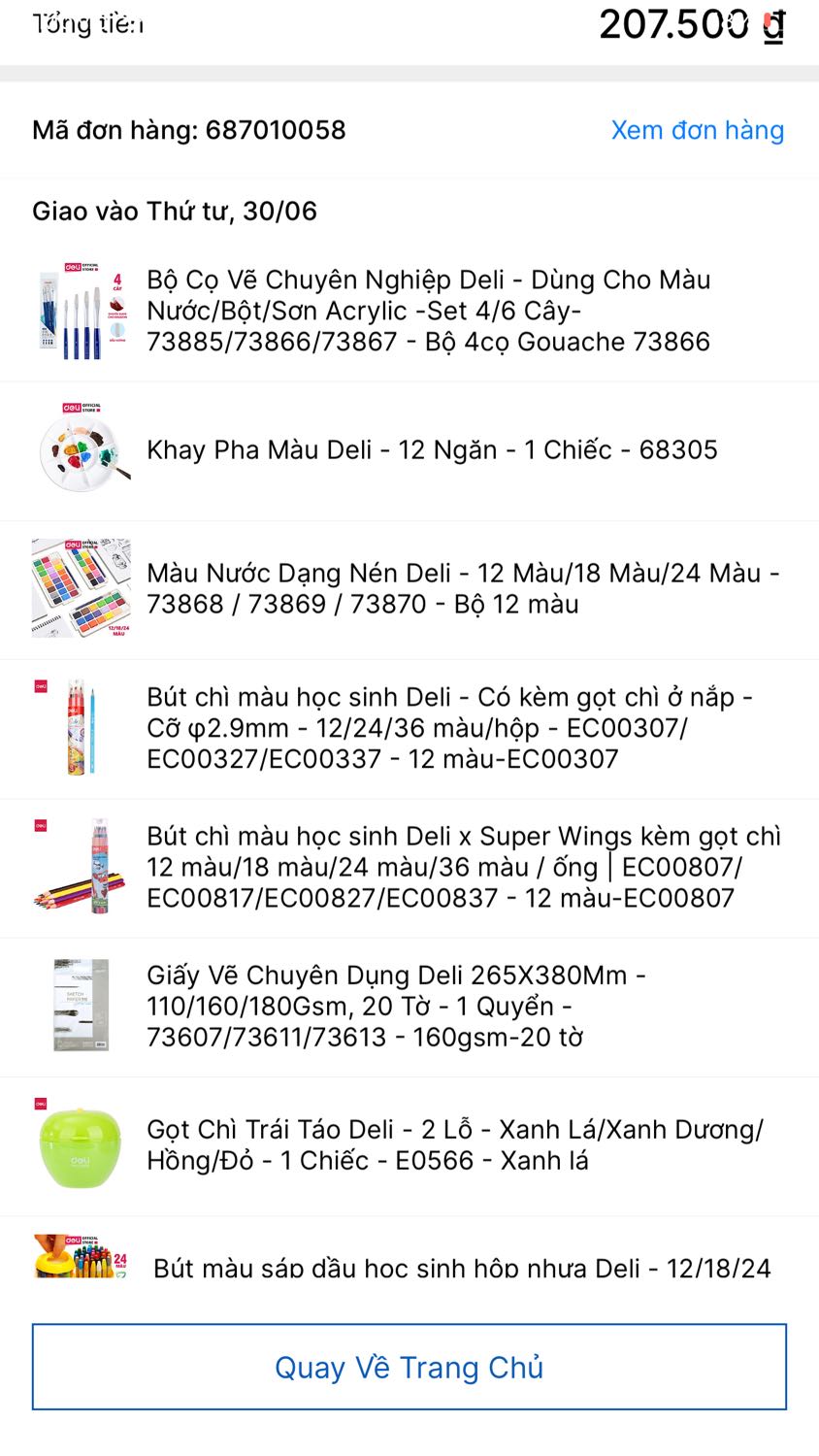View the Super Wings pencil tube thumbnail
The height and width of the screenshot is (1456, 819).
pyautogui.click(x=81, y=867)
